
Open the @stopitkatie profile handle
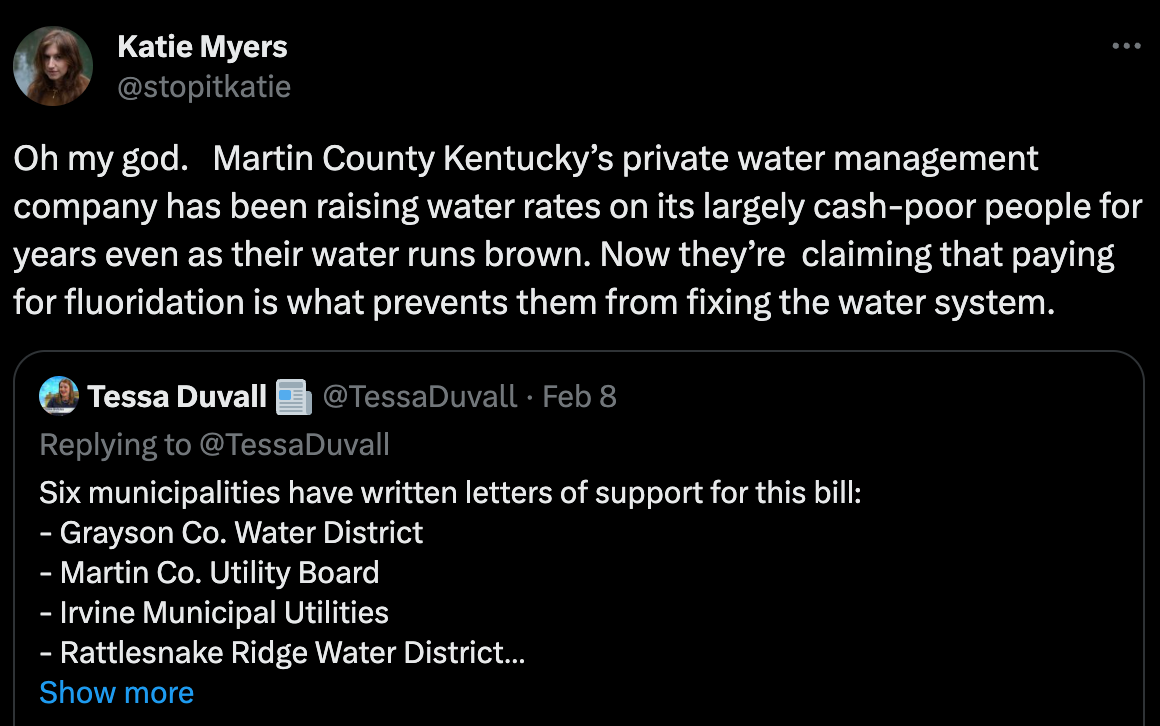[204, 87]
